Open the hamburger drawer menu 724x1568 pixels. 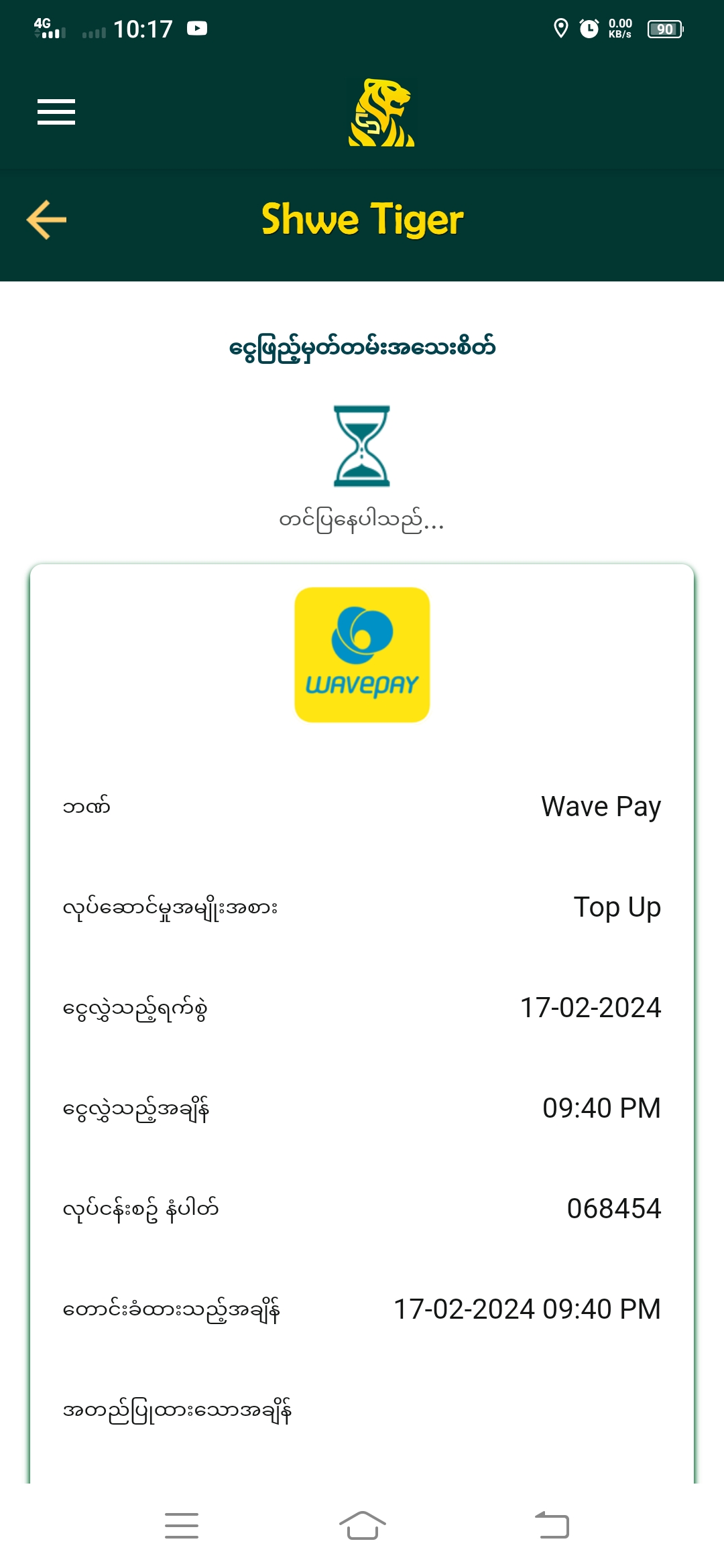coord(56,112)
